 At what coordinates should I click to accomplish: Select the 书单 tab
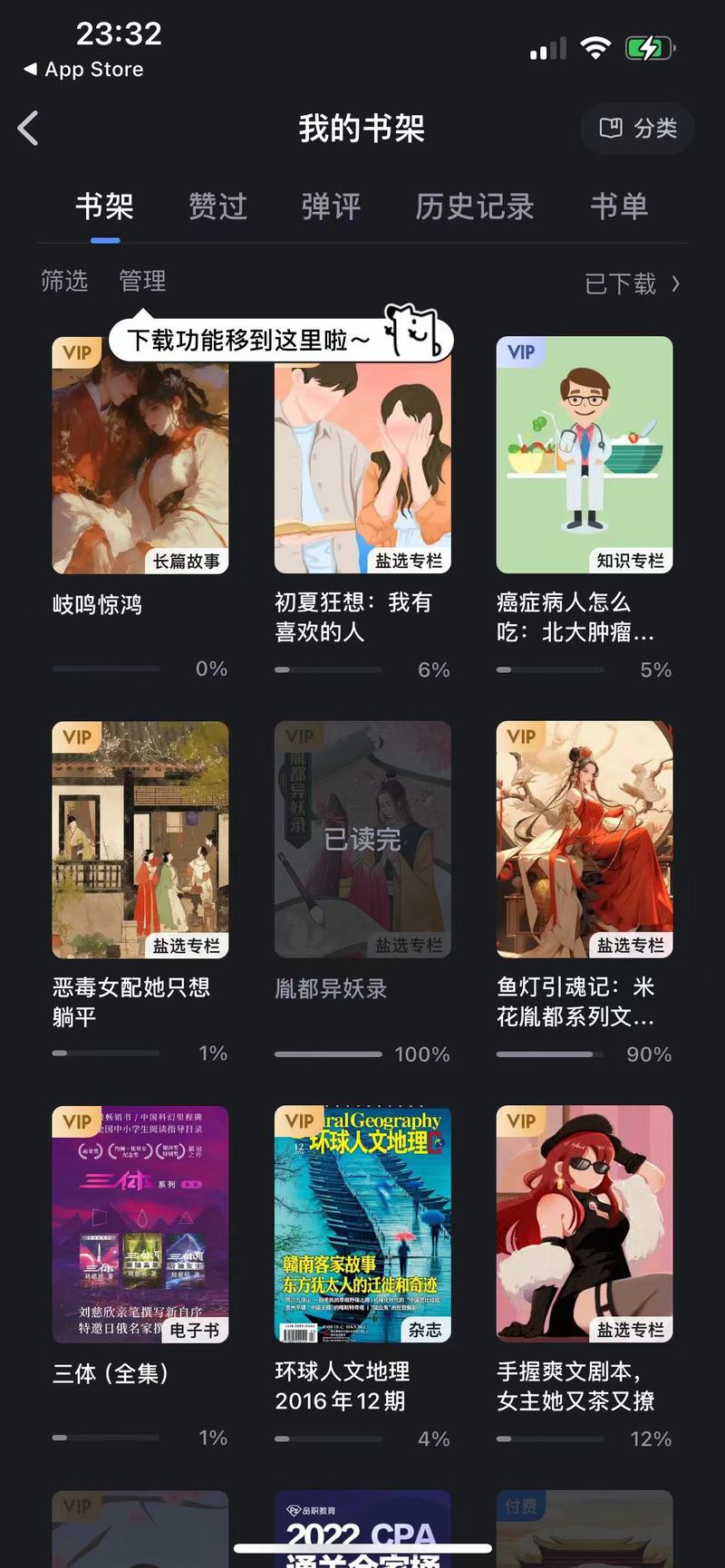pyautogui.click(x=619, y=207)
